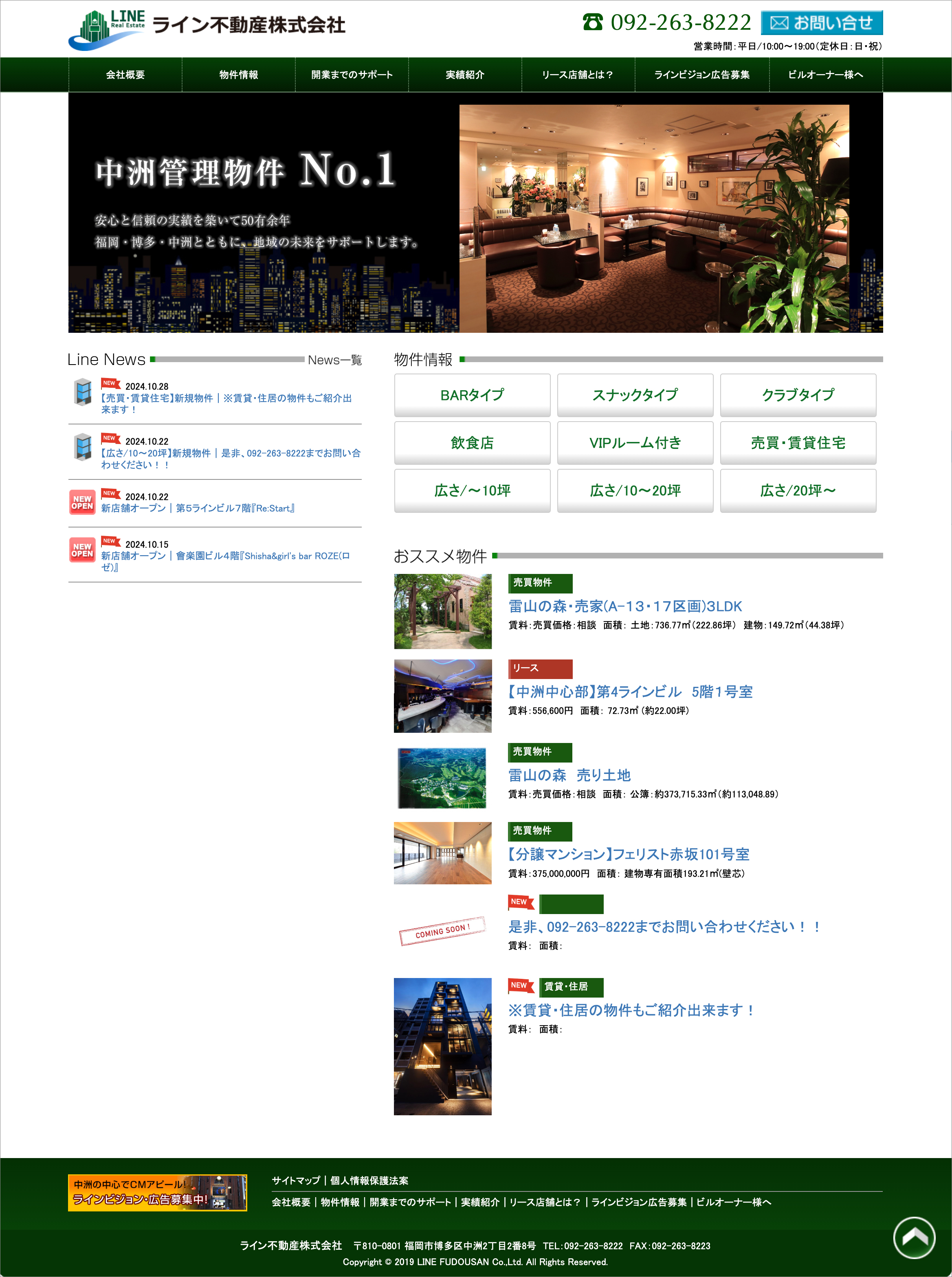Open news about 第5ラインビル7階 Re:Start

coord(198,508)
